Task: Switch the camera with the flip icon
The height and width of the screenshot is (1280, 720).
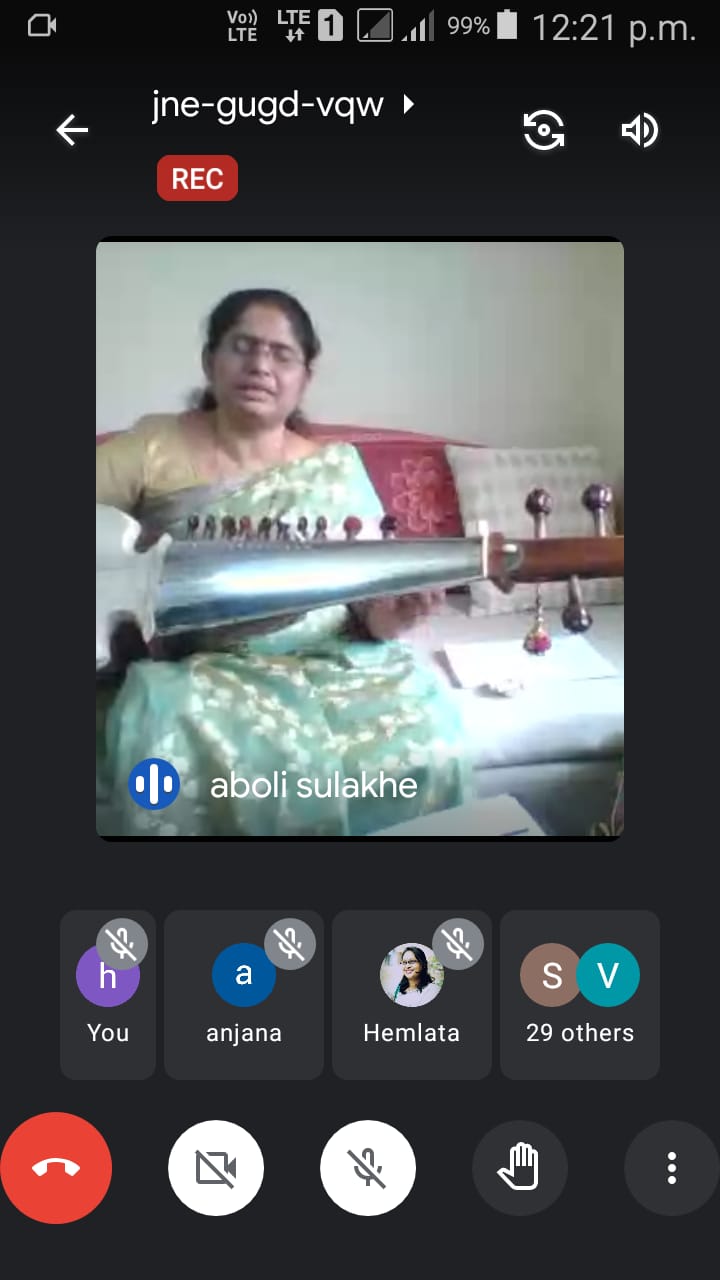Action: tap(544, 130)
